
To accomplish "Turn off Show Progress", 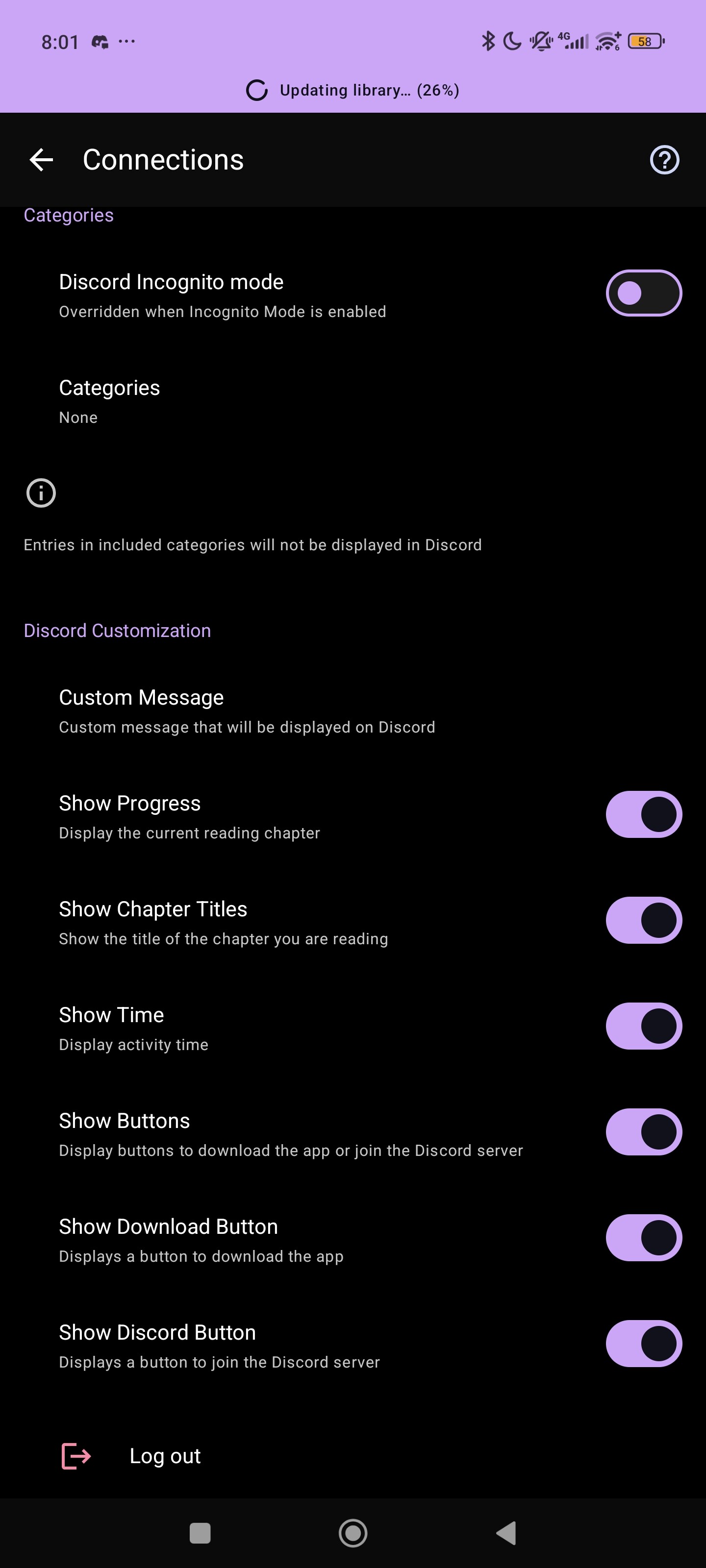I will (643, 814).
